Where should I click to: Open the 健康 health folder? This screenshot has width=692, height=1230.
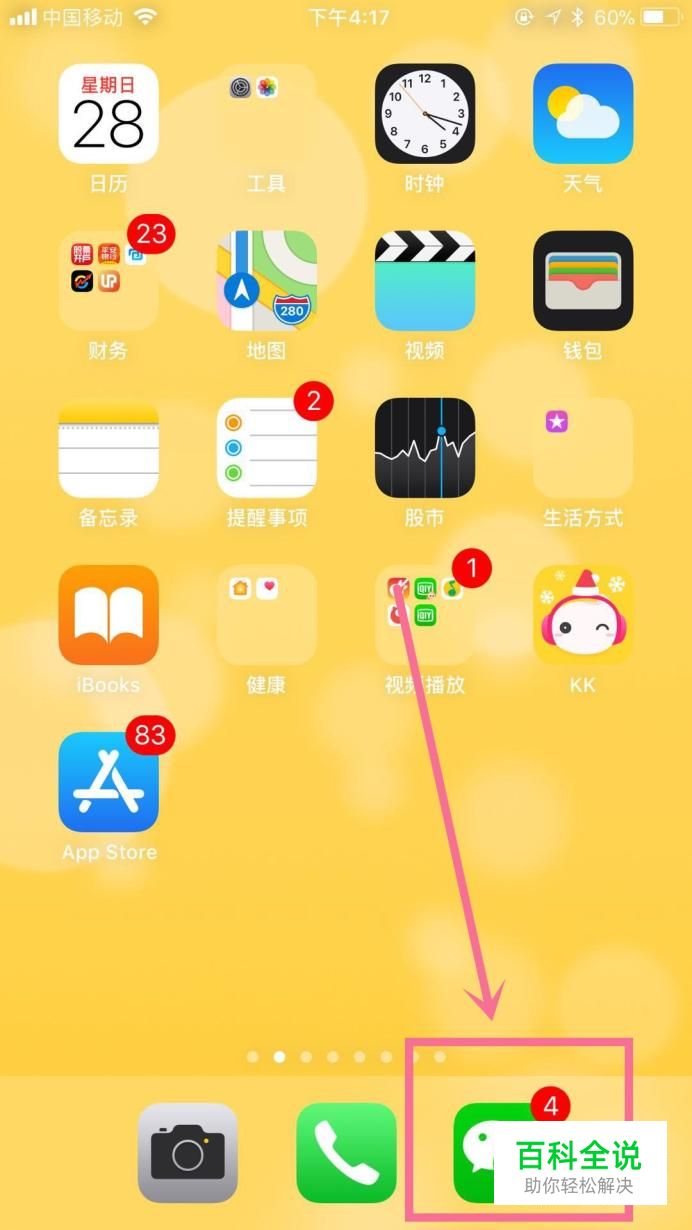coord(266,615)
